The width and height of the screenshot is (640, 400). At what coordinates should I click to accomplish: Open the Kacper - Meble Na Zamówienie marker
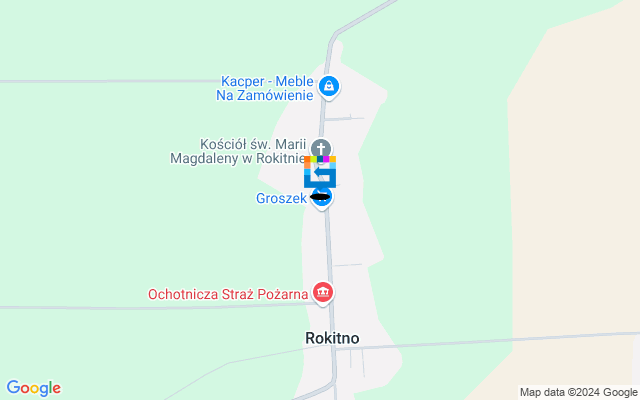(330, 87)
